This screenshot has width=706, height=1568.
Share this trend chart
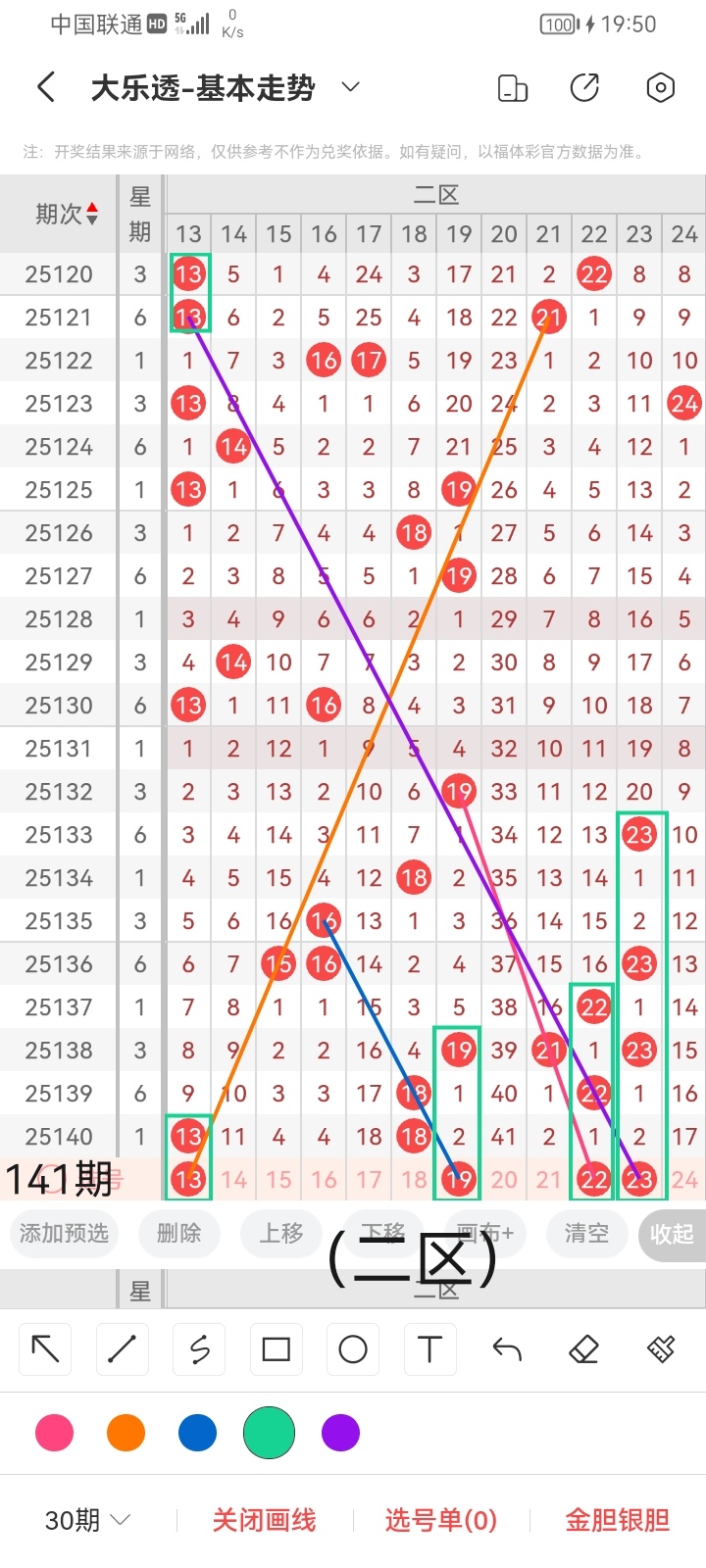[584, 88]
